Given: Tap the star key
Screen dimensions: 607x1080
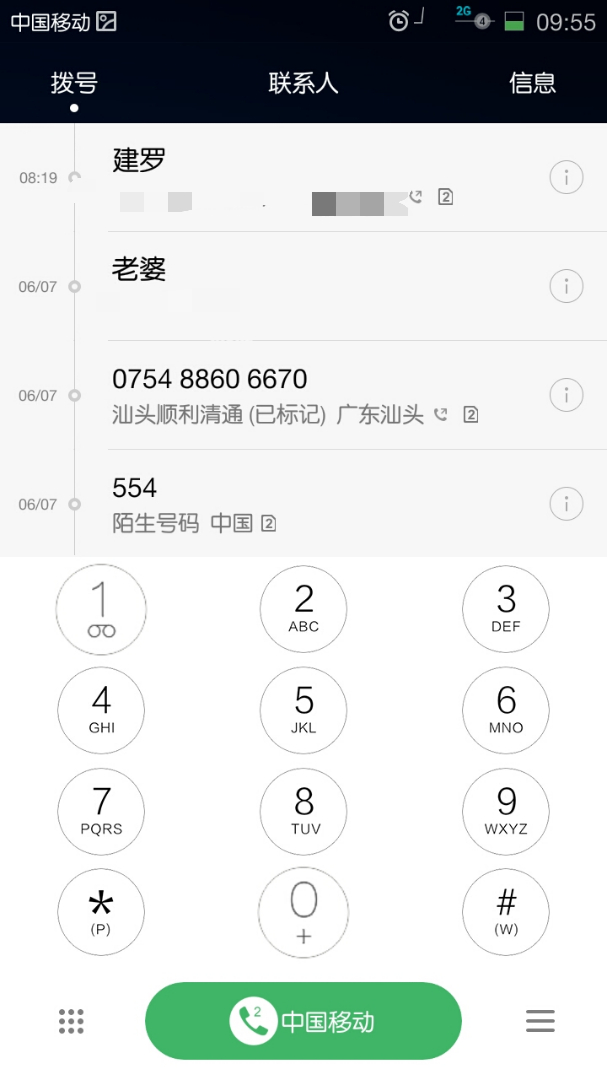Looking at the screenshot, I should coord(101,912).
